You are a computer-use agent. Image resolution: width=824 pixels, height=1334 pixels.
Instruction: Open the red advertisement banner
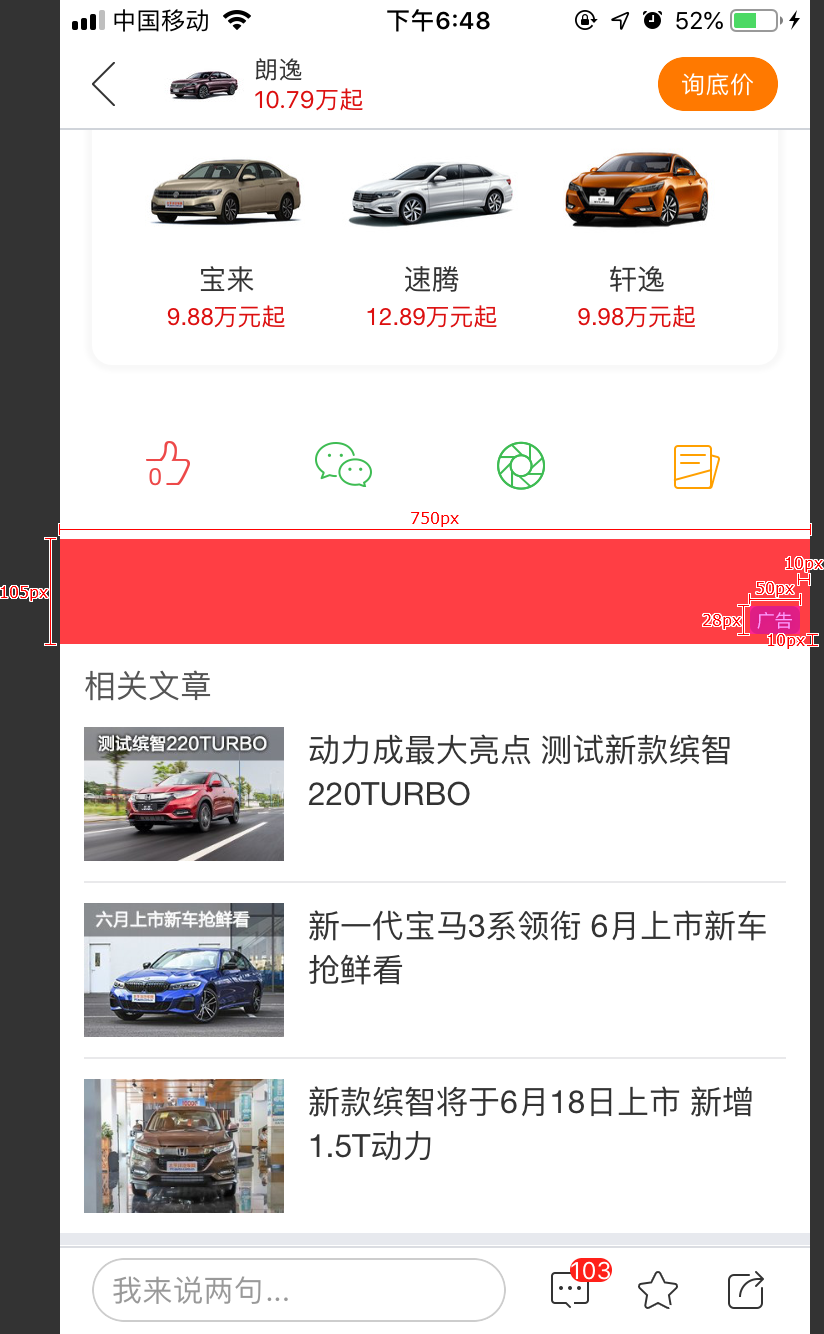pyautogui.click(x=400, y=591)
